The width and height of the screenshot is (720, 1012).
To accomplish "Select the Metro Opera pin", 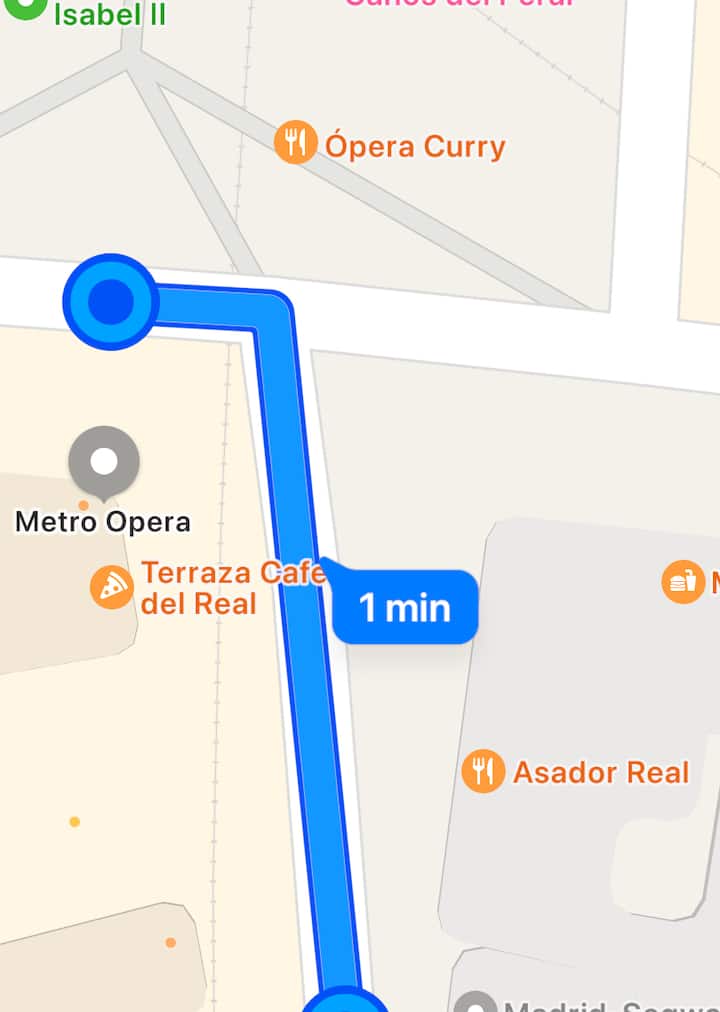I will click(104, 463).
